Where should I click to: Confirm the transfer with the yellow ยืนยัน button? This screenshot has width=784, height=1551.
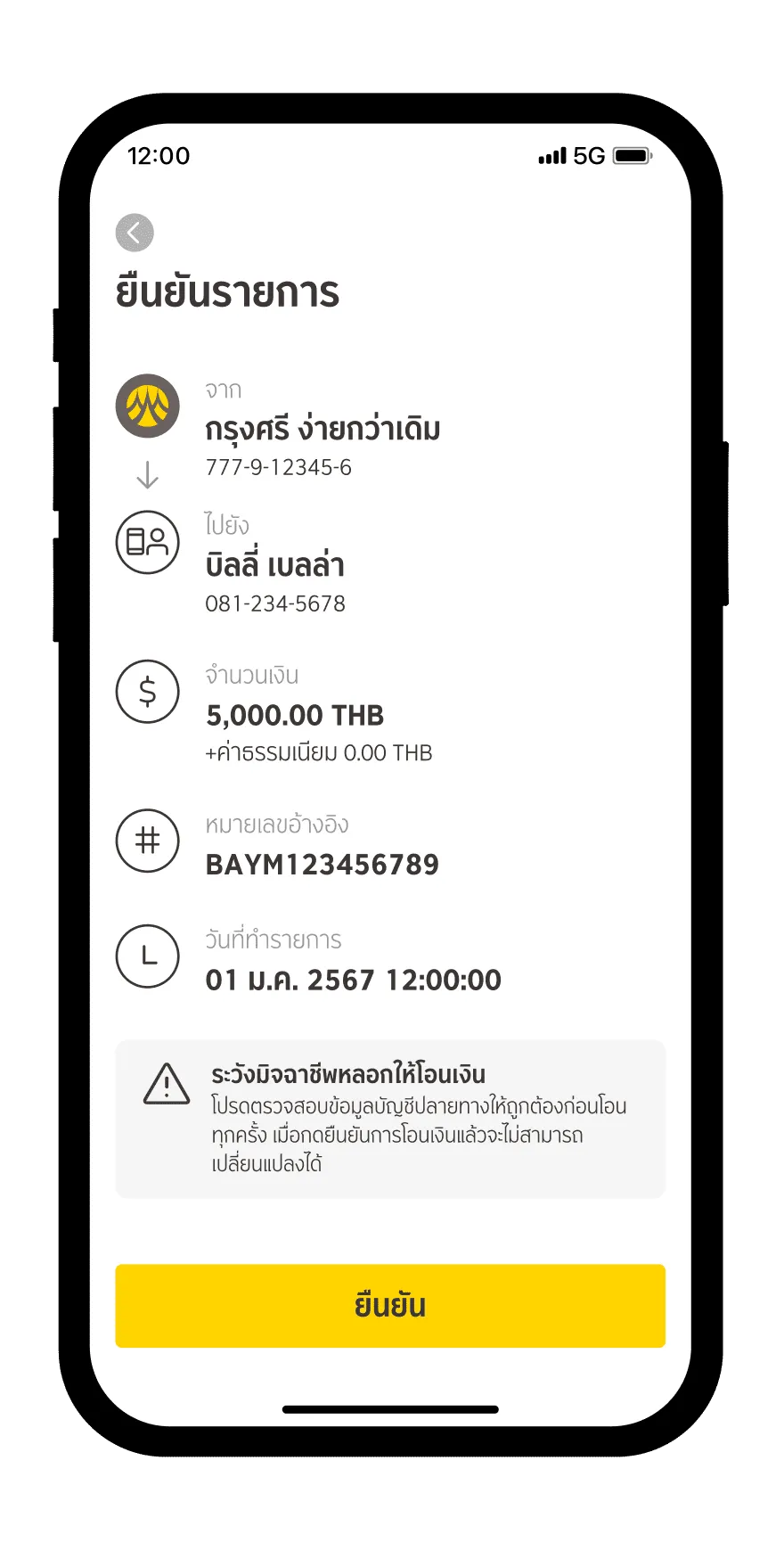point(390,1305)
